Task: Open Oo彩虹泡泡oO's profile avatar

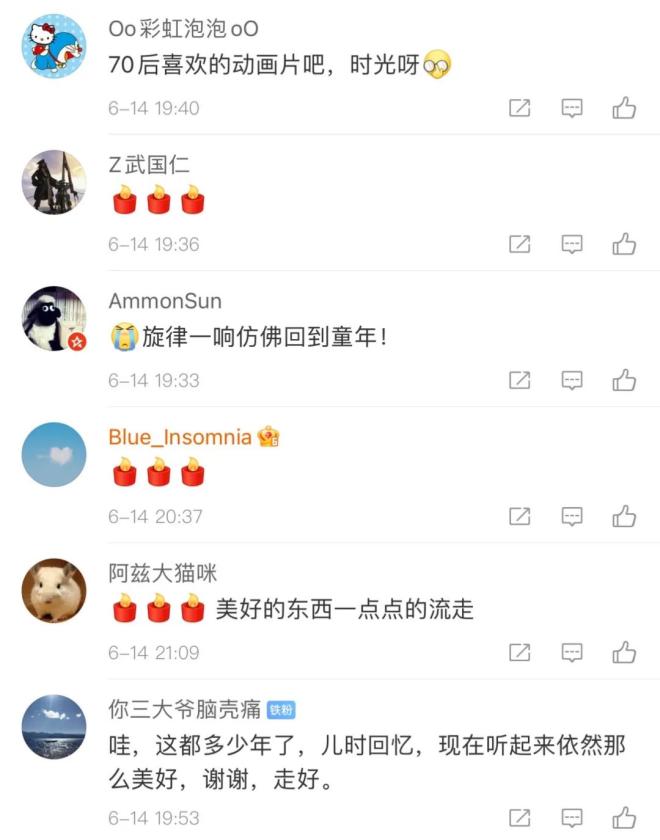Action: [54, 45]
